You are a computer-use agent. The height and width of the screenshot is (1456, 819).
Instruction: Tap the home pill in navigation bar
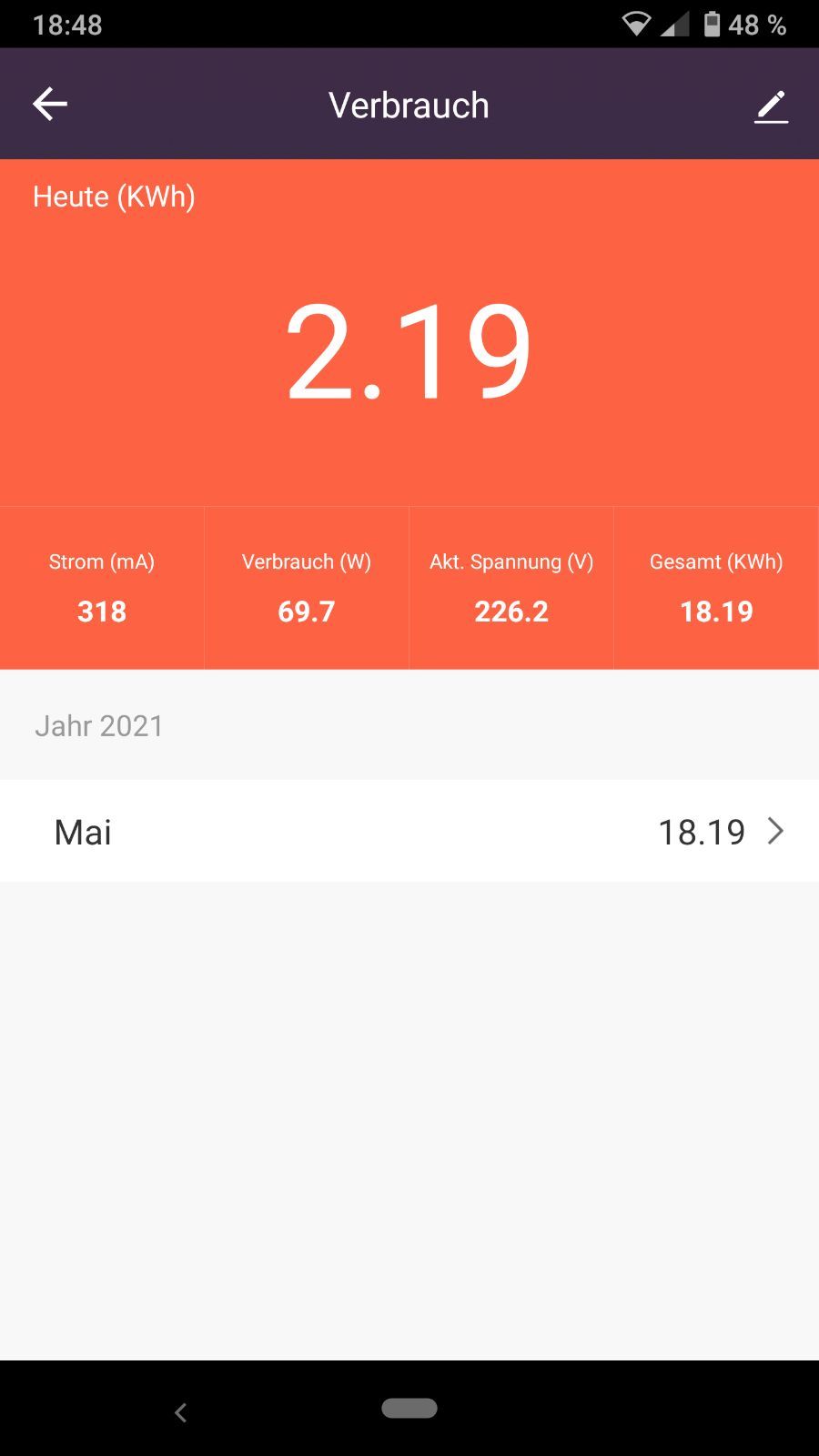pos(409,1408)
